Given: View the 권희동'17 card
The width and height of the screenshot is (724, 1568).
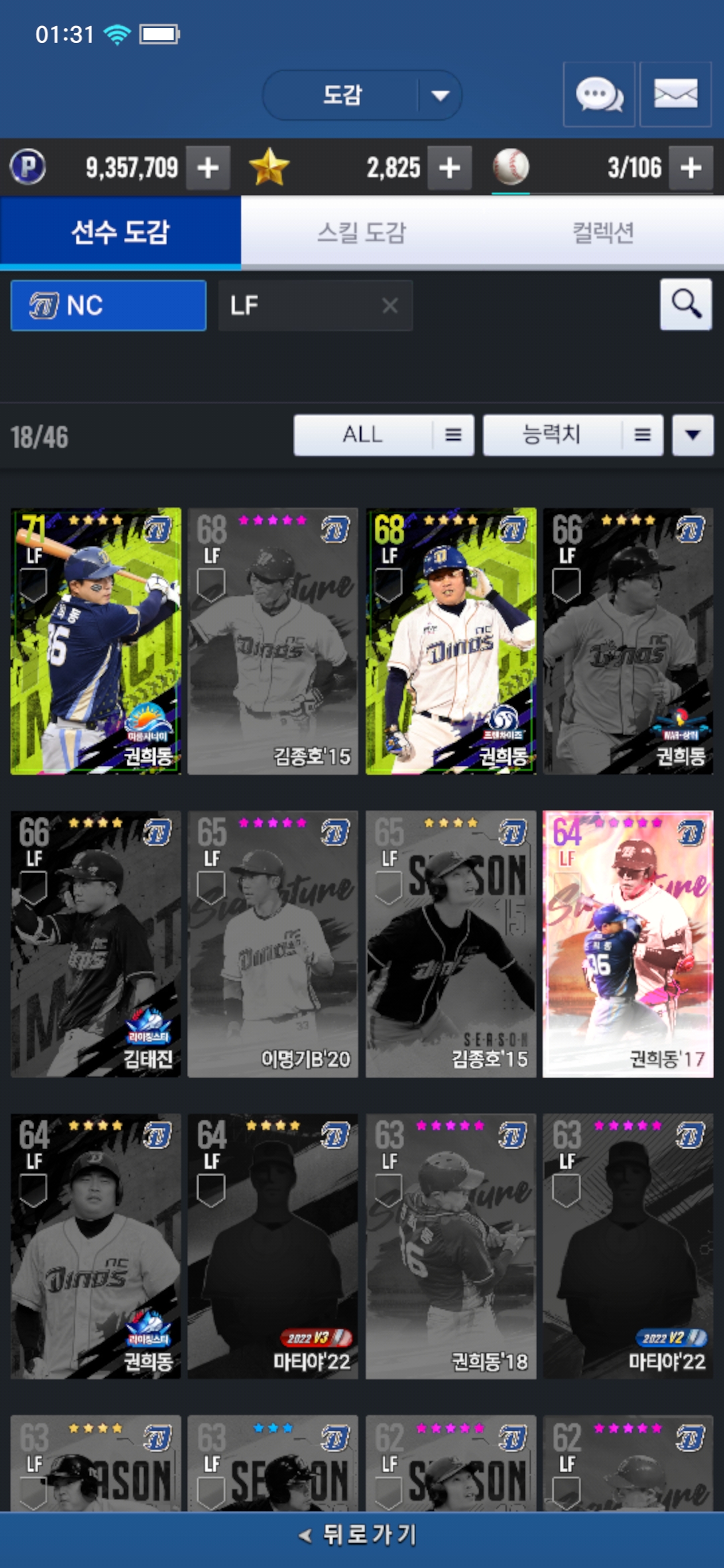Looking at the screenshot, I should coord(627,944).
